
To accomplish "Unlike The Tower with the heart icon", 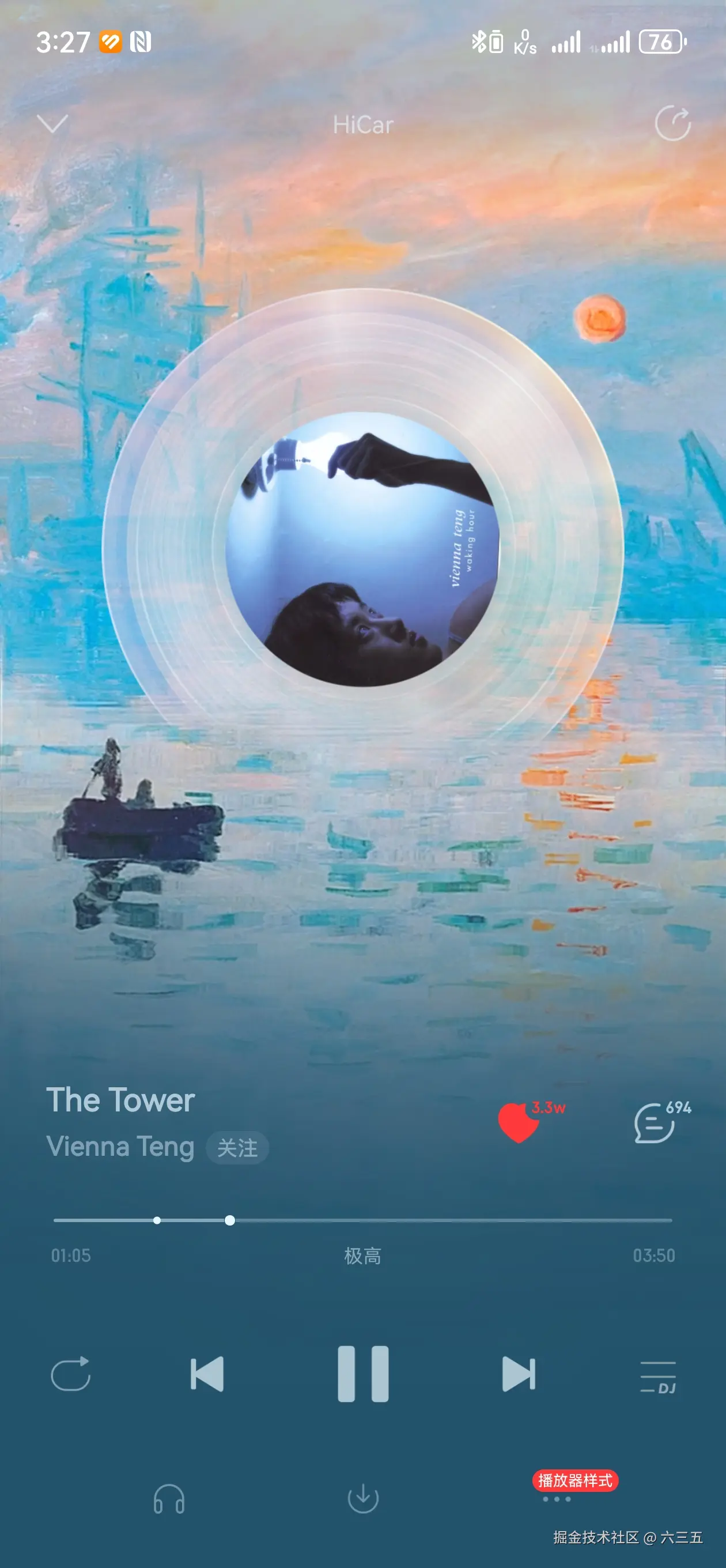I will [x=518, y=1122].
